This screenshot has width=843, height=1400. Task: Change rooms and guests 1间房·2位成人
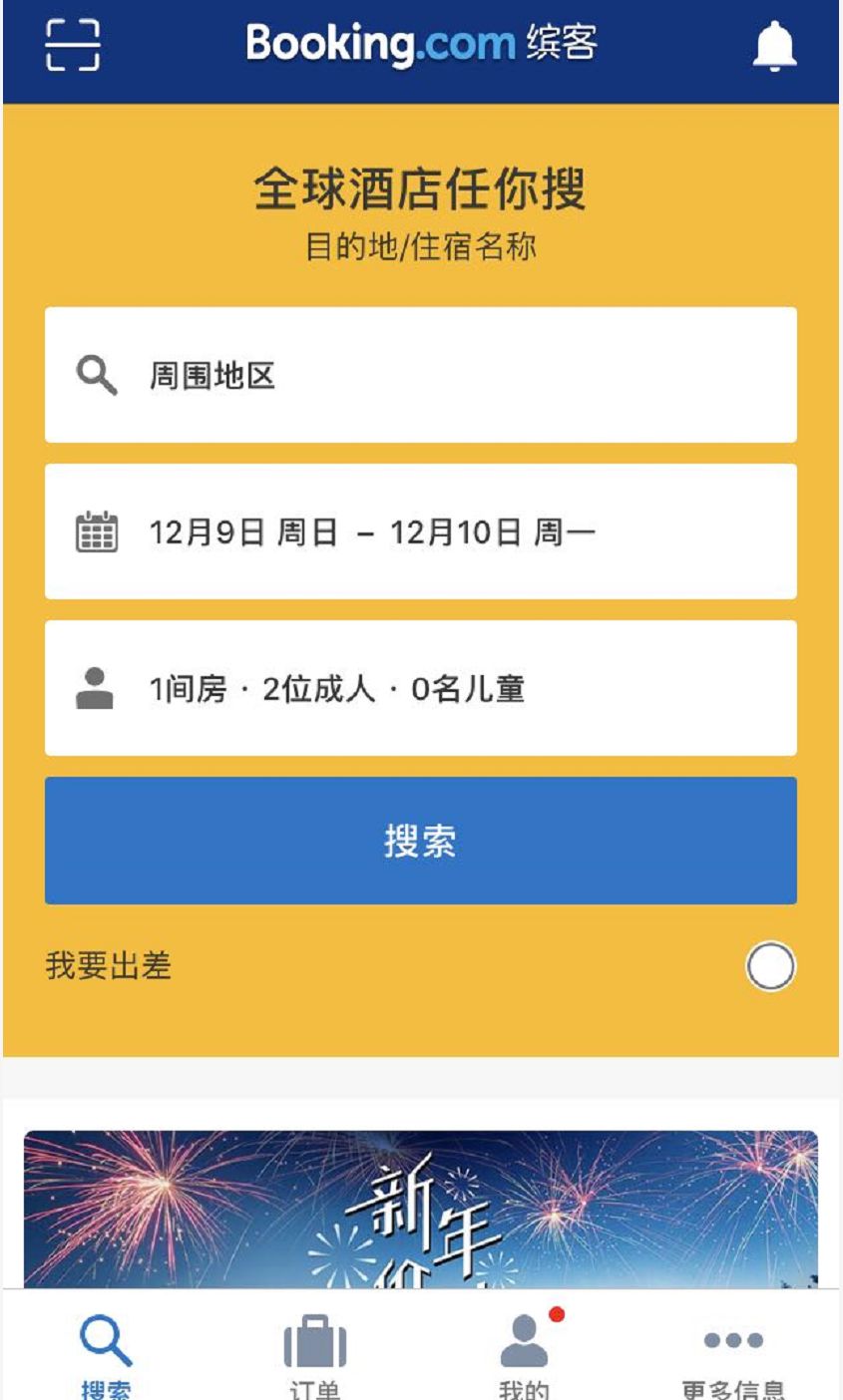pyautogui.click(x=420, y=688)
